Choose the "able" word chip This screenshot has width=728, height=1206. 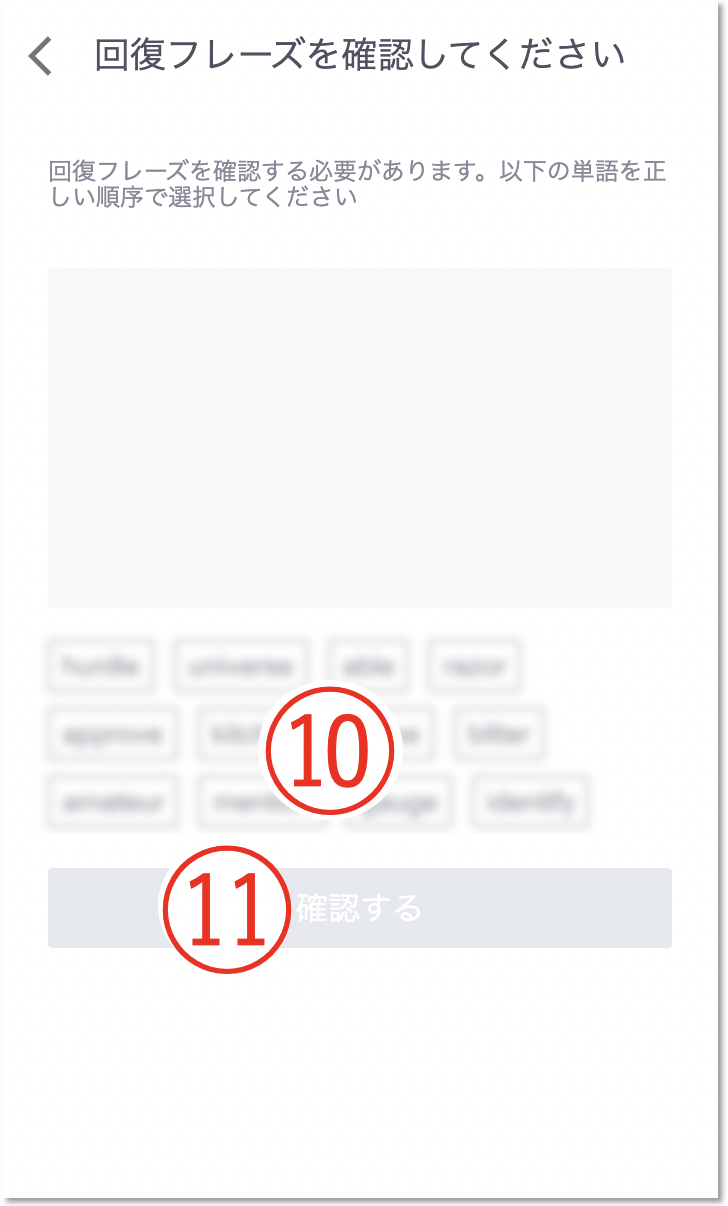368,665
